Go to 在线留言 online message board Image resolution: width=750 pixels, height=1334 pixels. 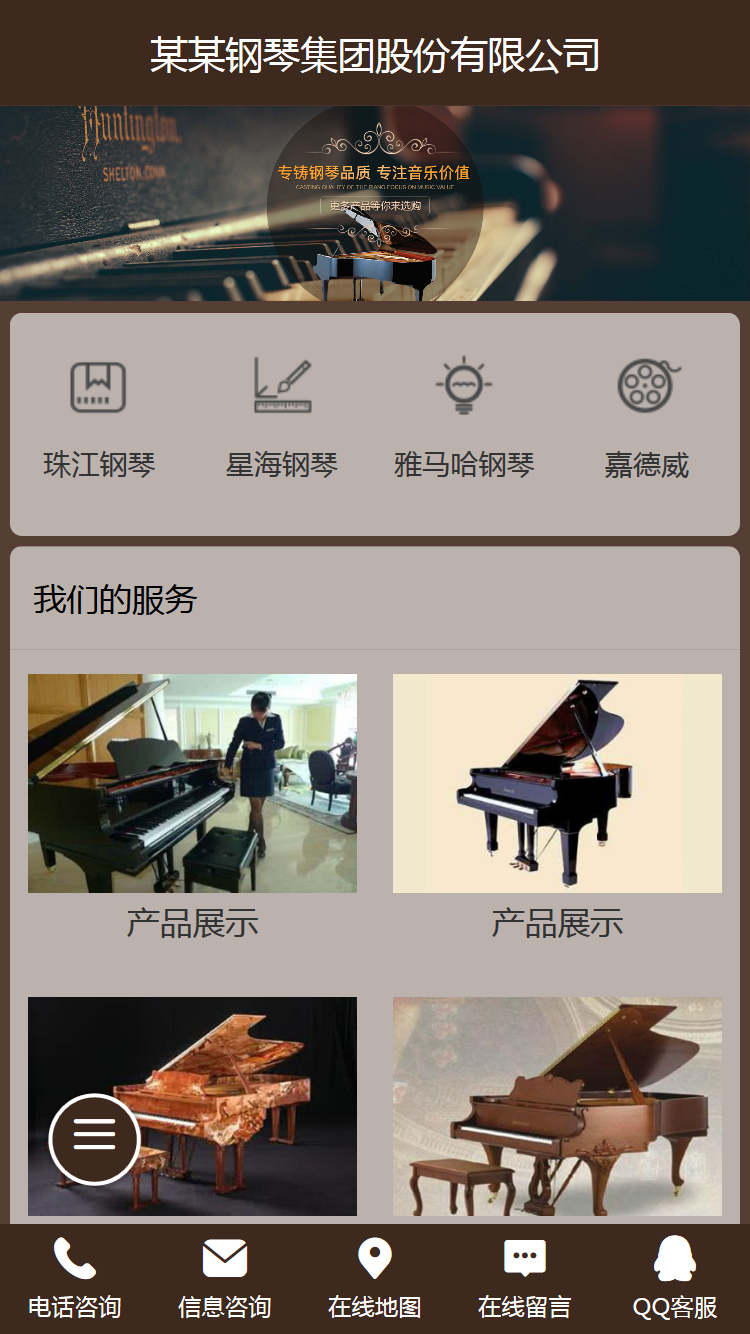(525, 1279)
